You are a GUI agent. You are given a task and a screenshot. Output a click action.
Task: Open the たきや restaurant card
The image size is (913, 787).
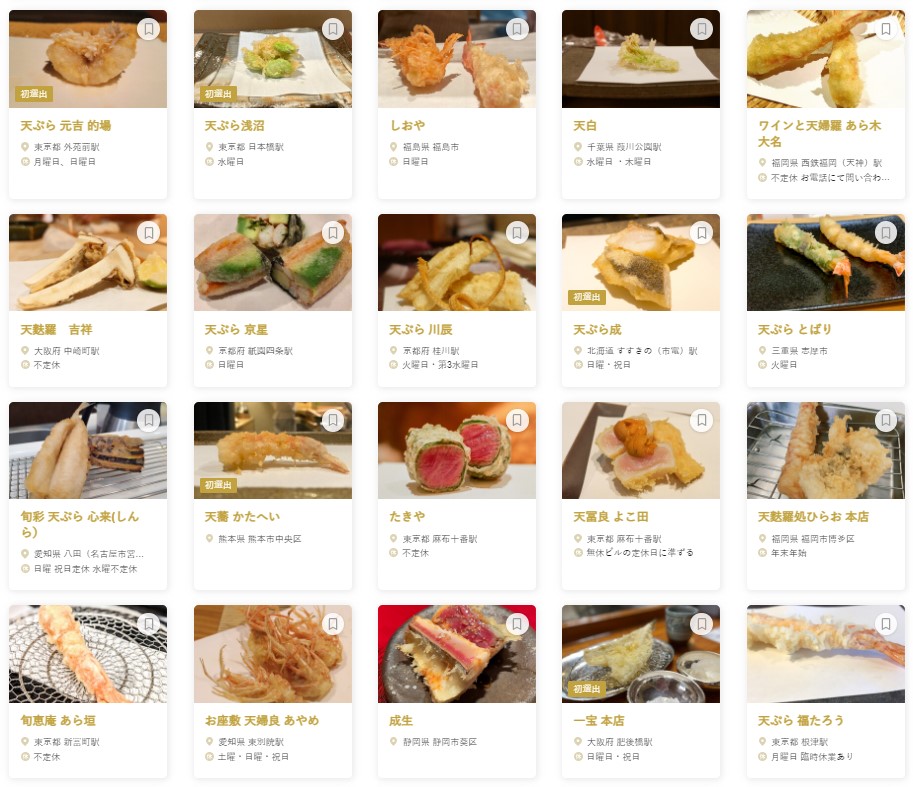(x=407, y=518)
